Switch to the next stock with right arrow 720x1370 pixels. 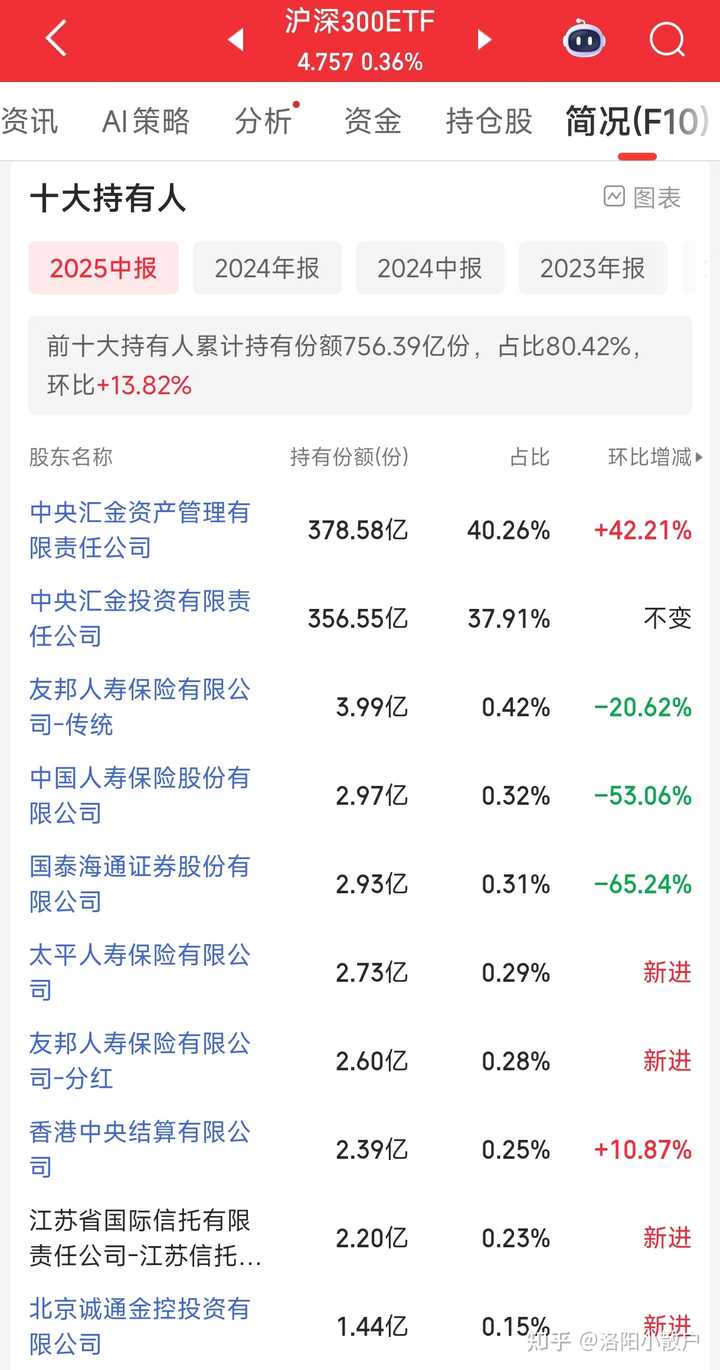pyautogui.click(x=485, y=40)
